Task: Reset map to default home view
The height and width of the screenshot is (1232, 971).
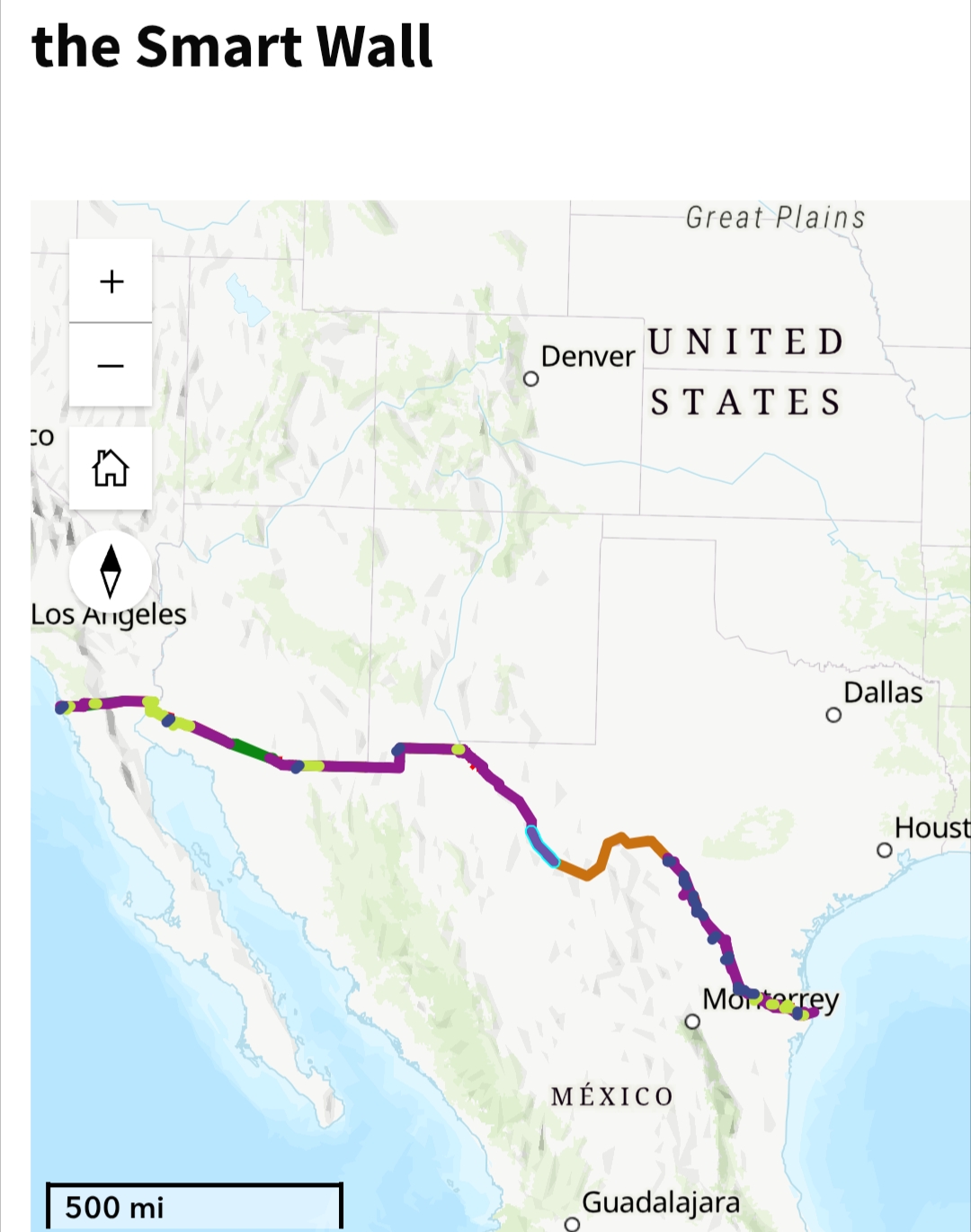Action: [x=111, y=468]
